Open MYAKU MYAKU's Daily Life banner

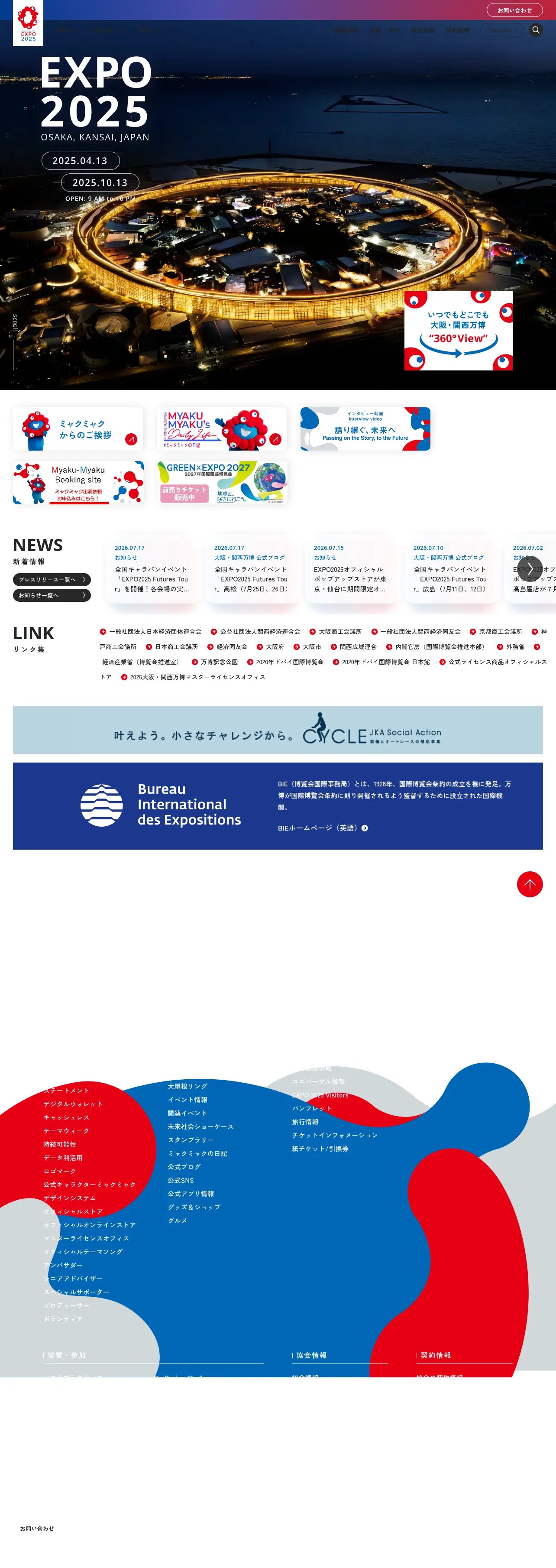[221, 429]
